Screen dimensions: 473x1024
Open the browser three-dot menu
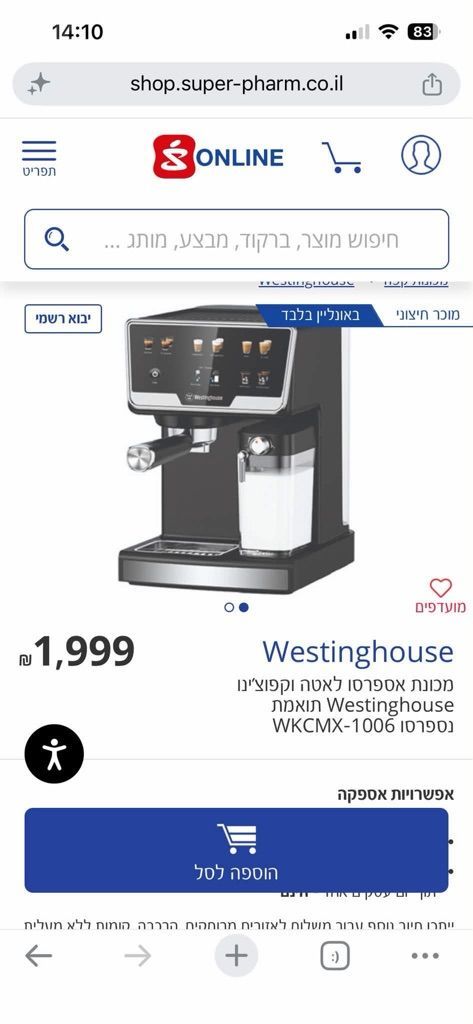pos(425,956)
